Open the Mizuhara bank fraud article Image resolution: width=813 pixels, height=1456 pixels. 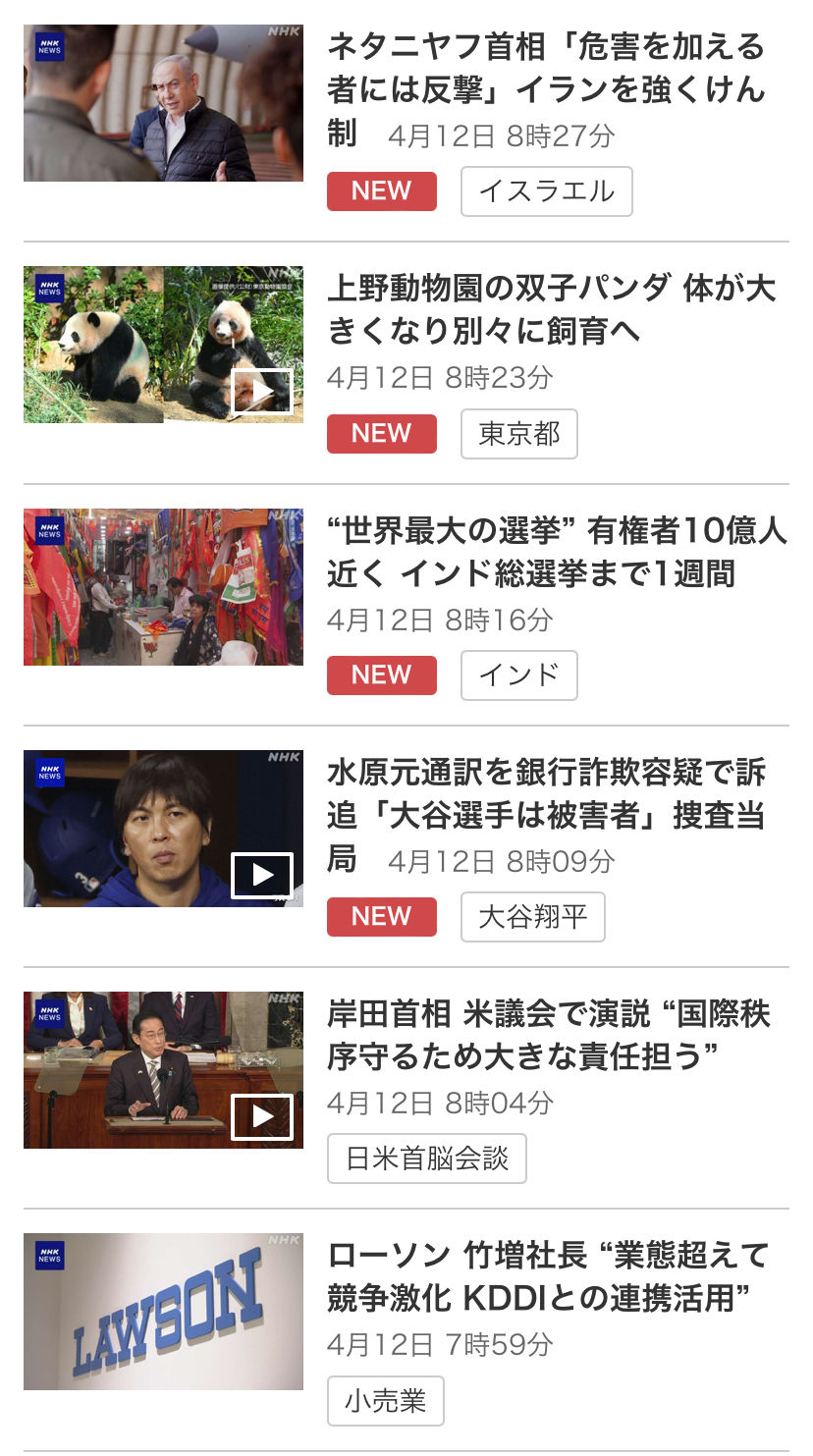(x=545, y=793)
